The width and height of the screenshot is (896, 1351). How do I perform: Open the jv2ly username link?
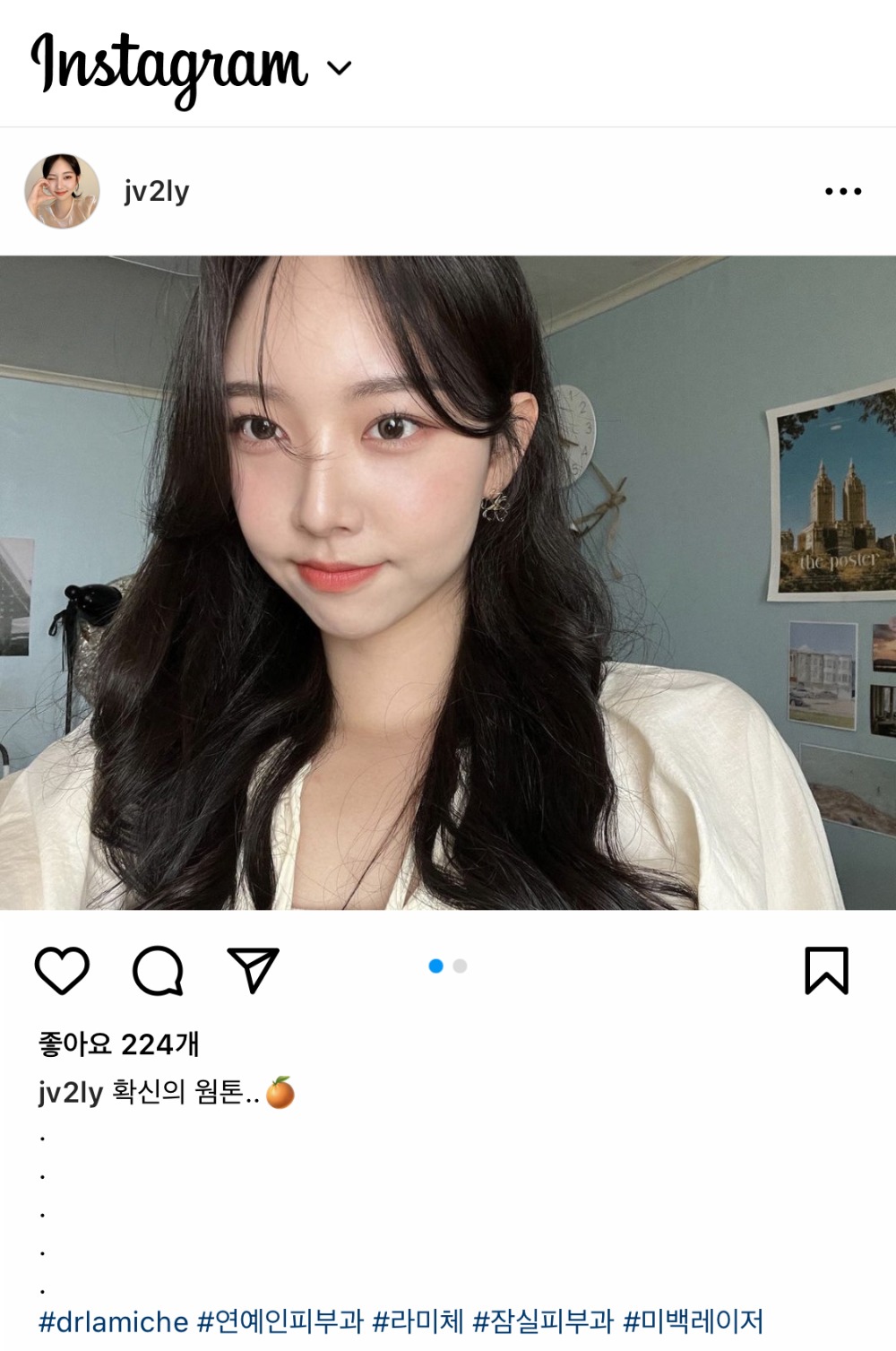(157, 191)
